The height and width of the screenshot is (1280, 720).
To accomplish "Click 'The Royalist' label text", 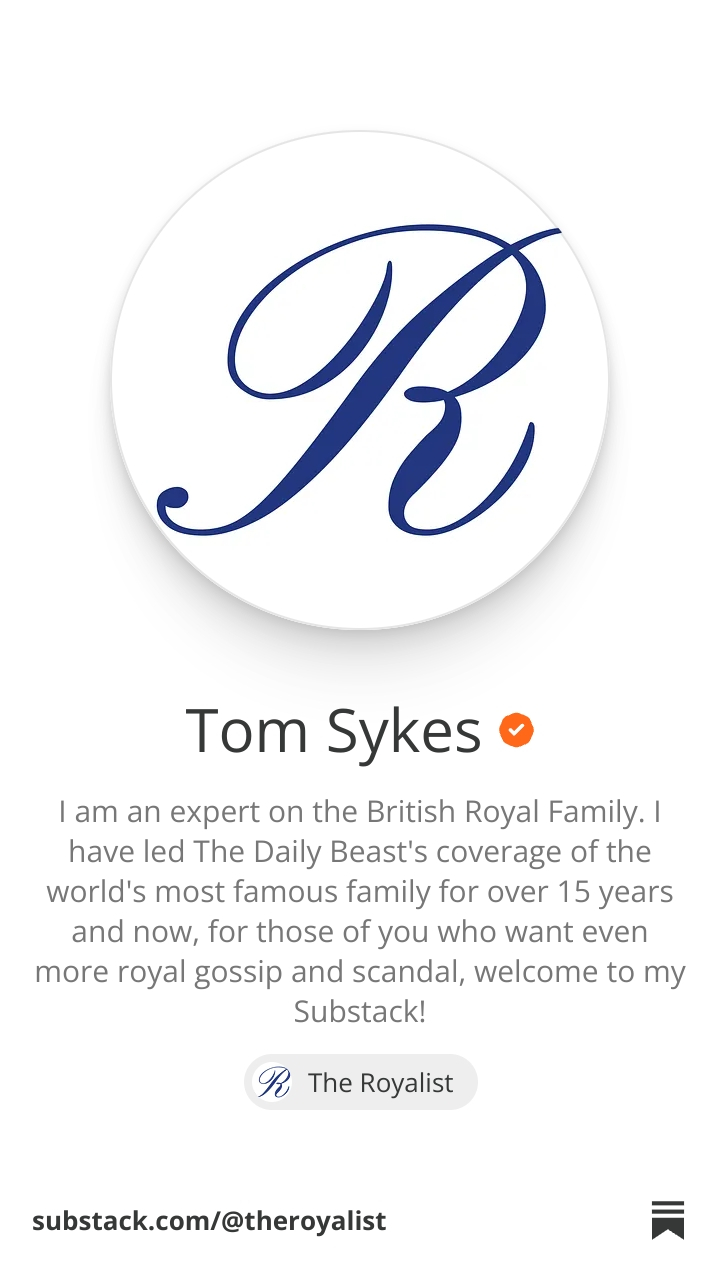I will point(381,1082).
